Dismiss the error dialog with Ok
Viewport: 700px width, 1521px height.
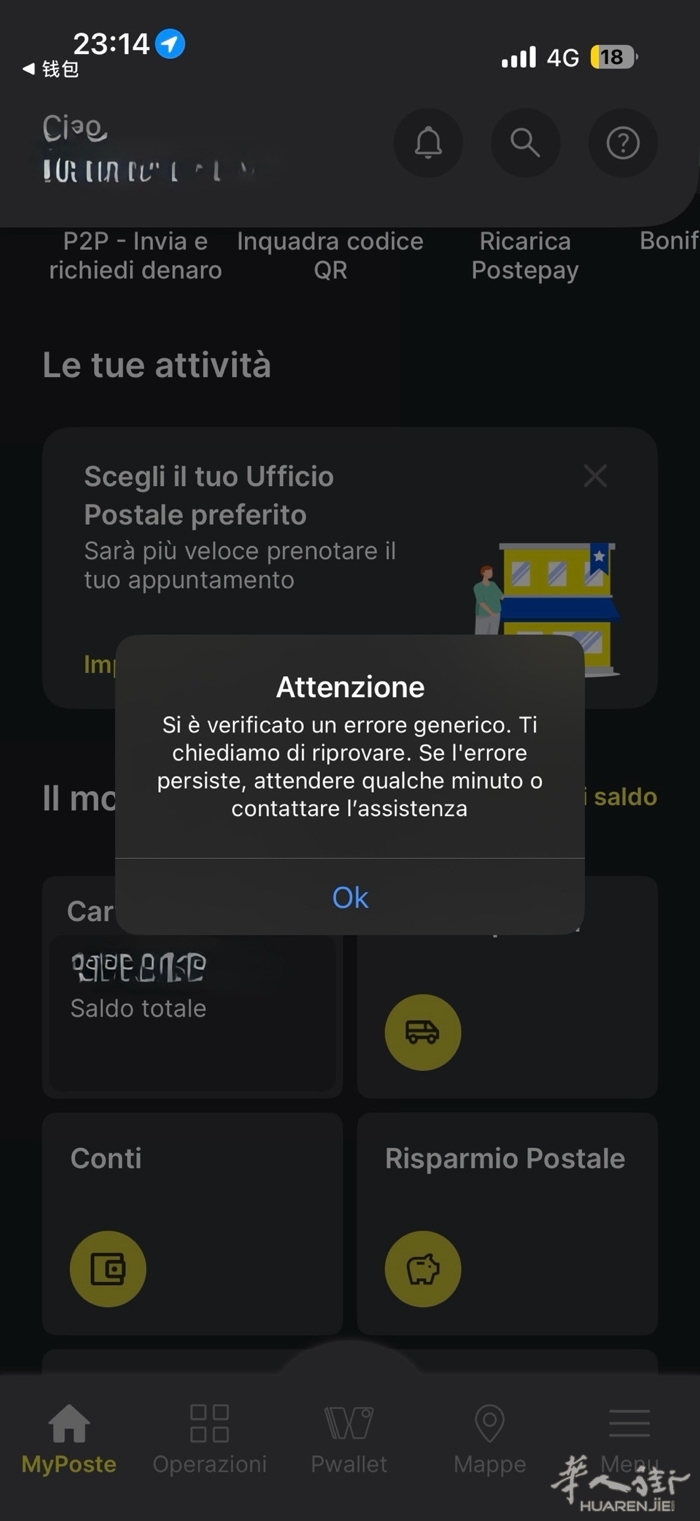350,897
